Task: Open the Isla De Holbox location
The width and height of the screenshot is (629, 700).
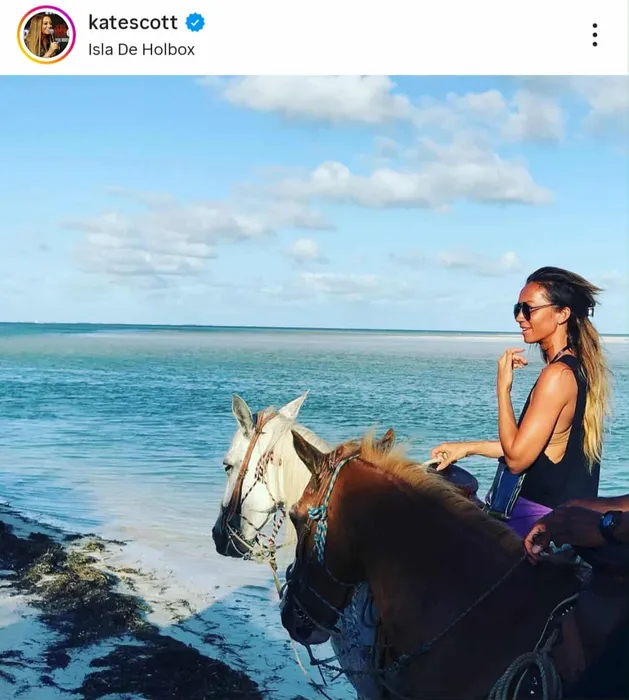Action: (141, 49)
